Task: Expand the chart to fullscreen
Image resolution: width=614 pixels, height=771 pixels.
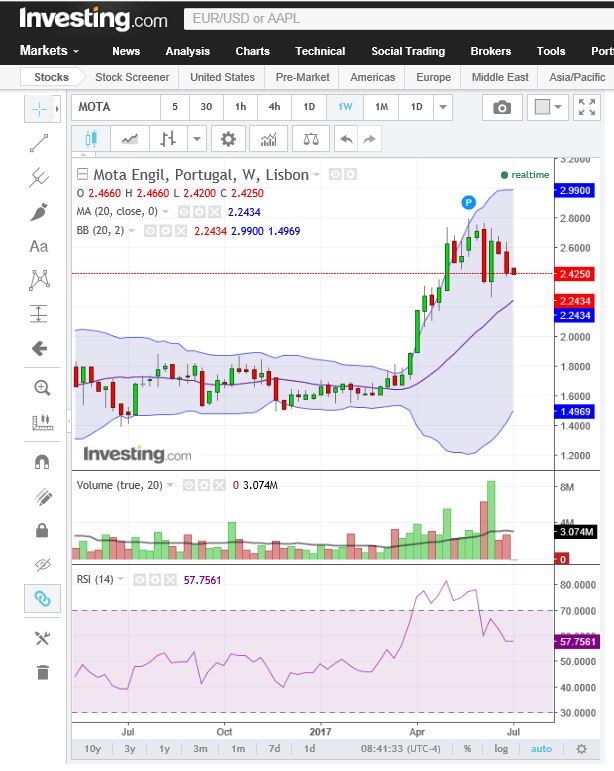Action: pyautogui.click(x=587, y=107)
